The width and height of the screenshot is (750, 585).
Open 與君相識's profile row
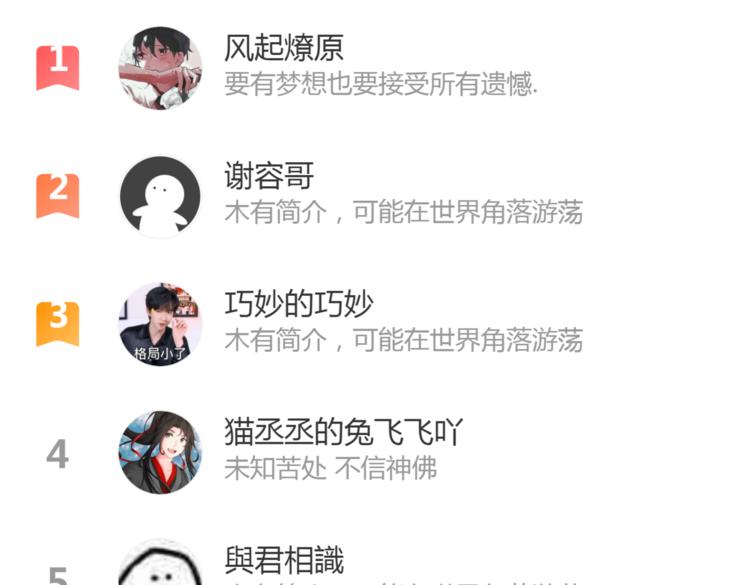(x=284, y=559)
